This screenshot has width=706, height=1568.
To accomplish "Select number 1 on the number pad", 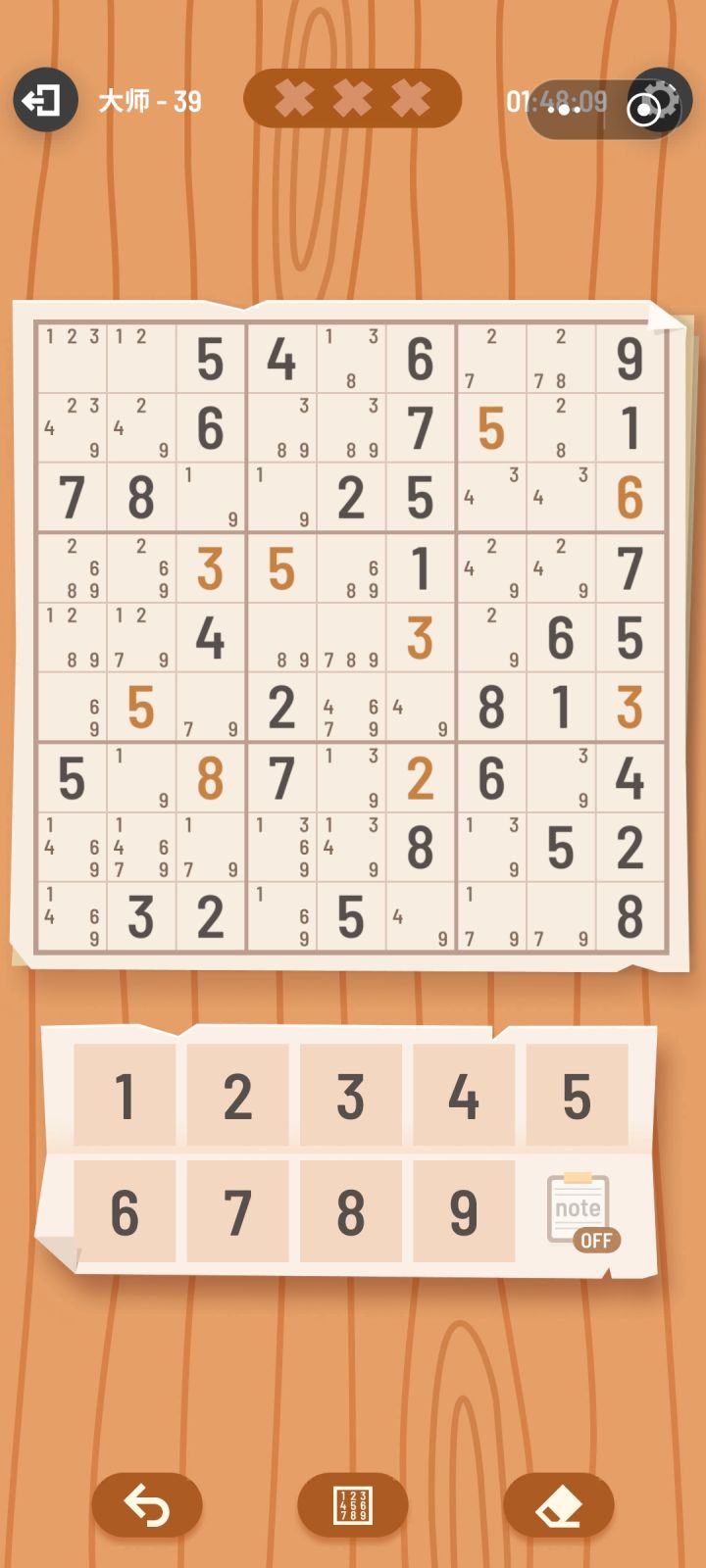I will (x=126, y=1096).
